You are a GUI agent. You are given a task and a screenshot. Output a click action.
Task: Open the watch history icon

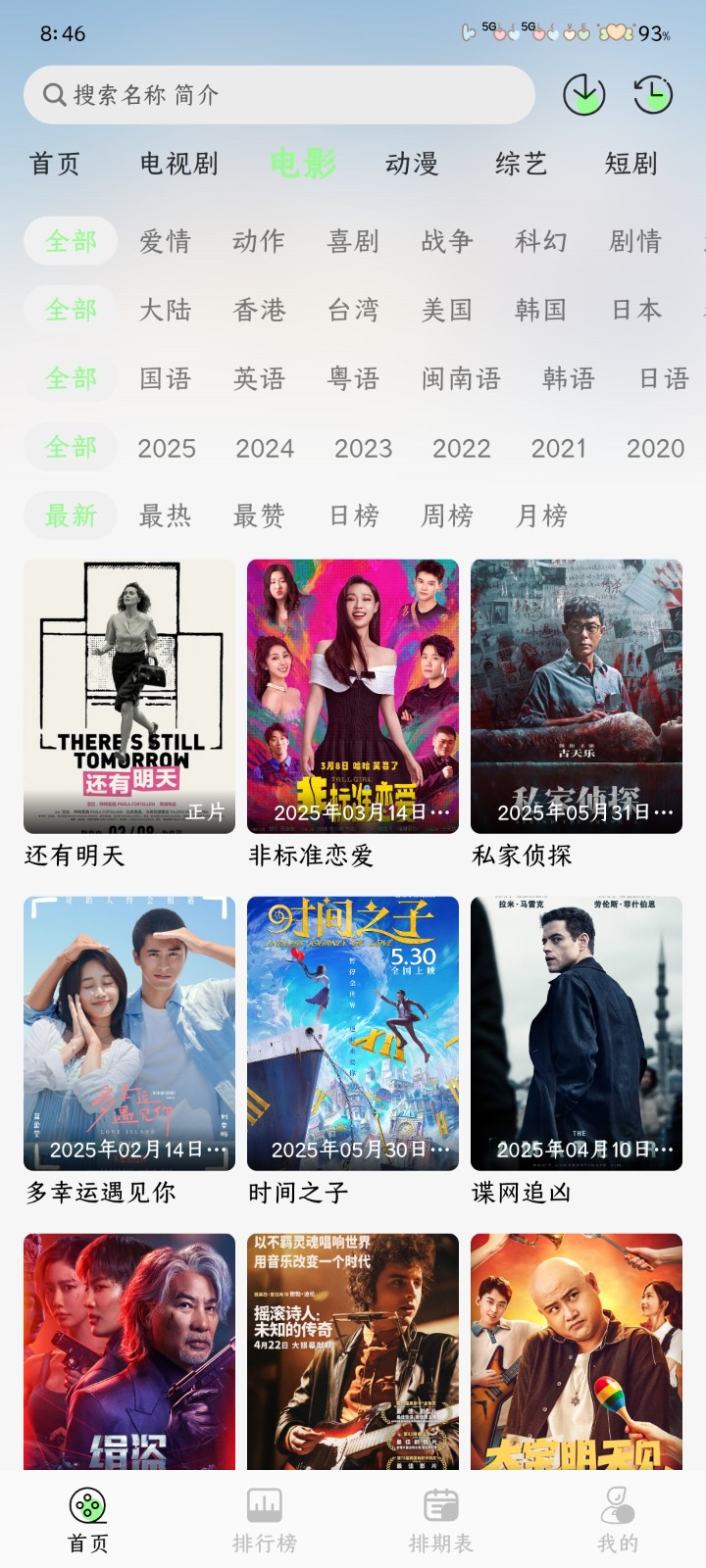tap(653, 95)
